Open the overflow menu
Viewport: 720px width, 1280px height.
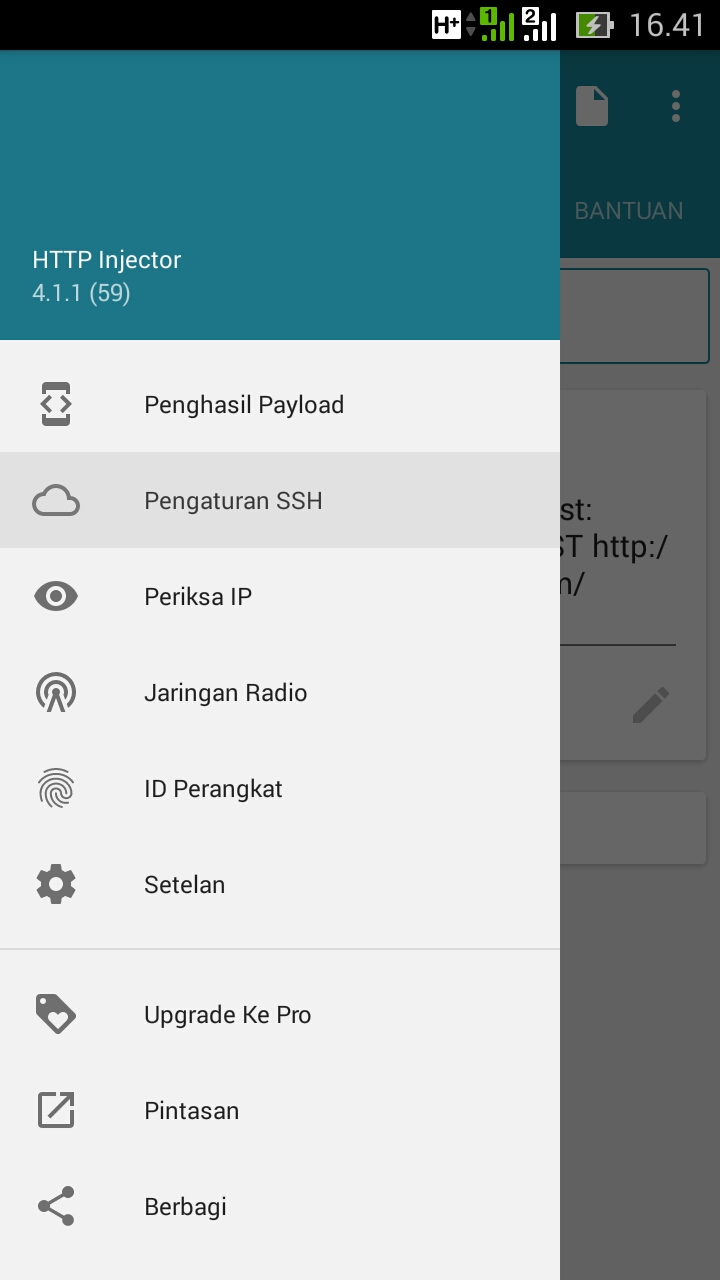[676, 106]
